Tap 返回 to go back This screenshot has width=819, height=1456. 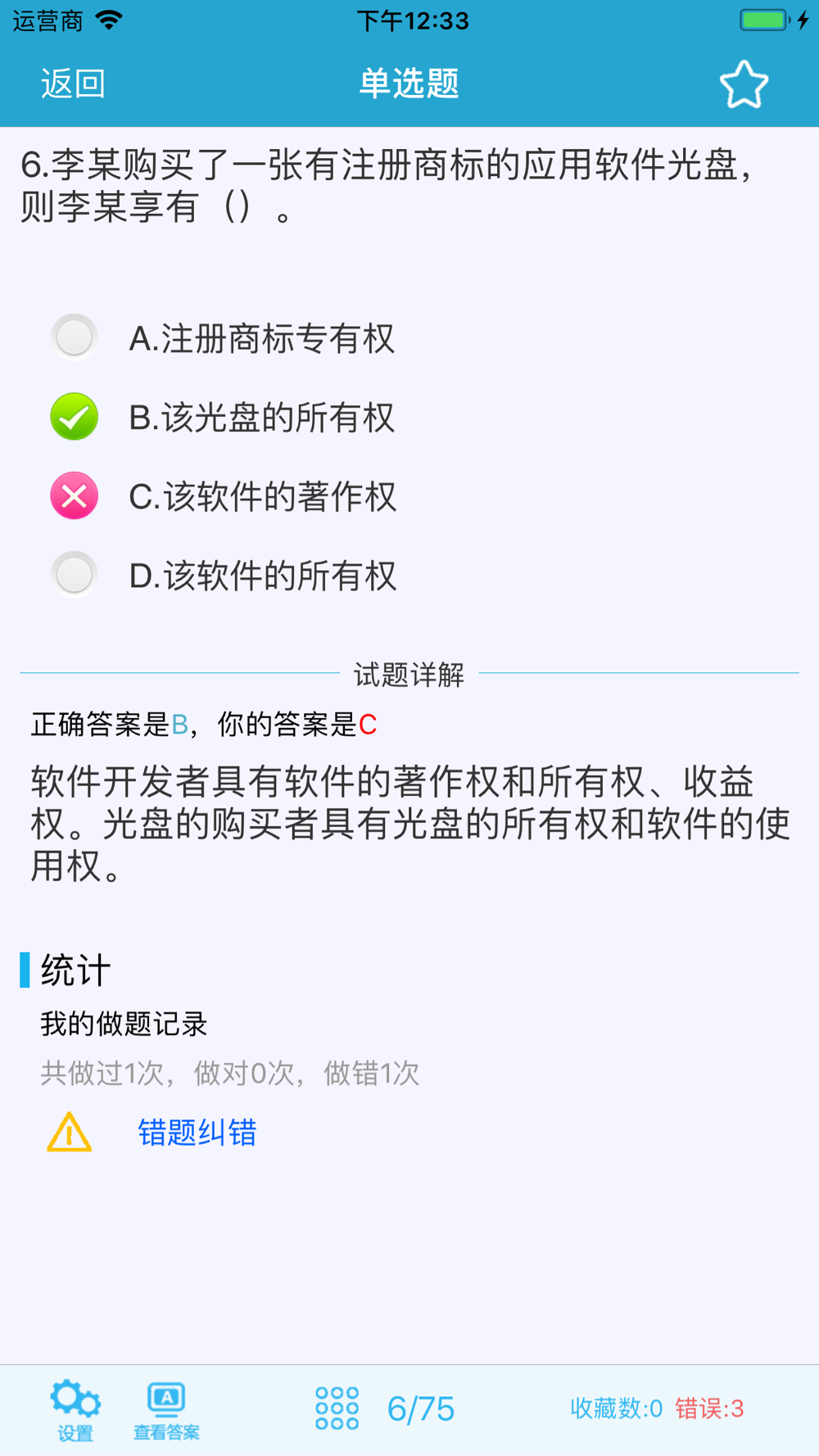pyautogui.click(x=73, y=84)
